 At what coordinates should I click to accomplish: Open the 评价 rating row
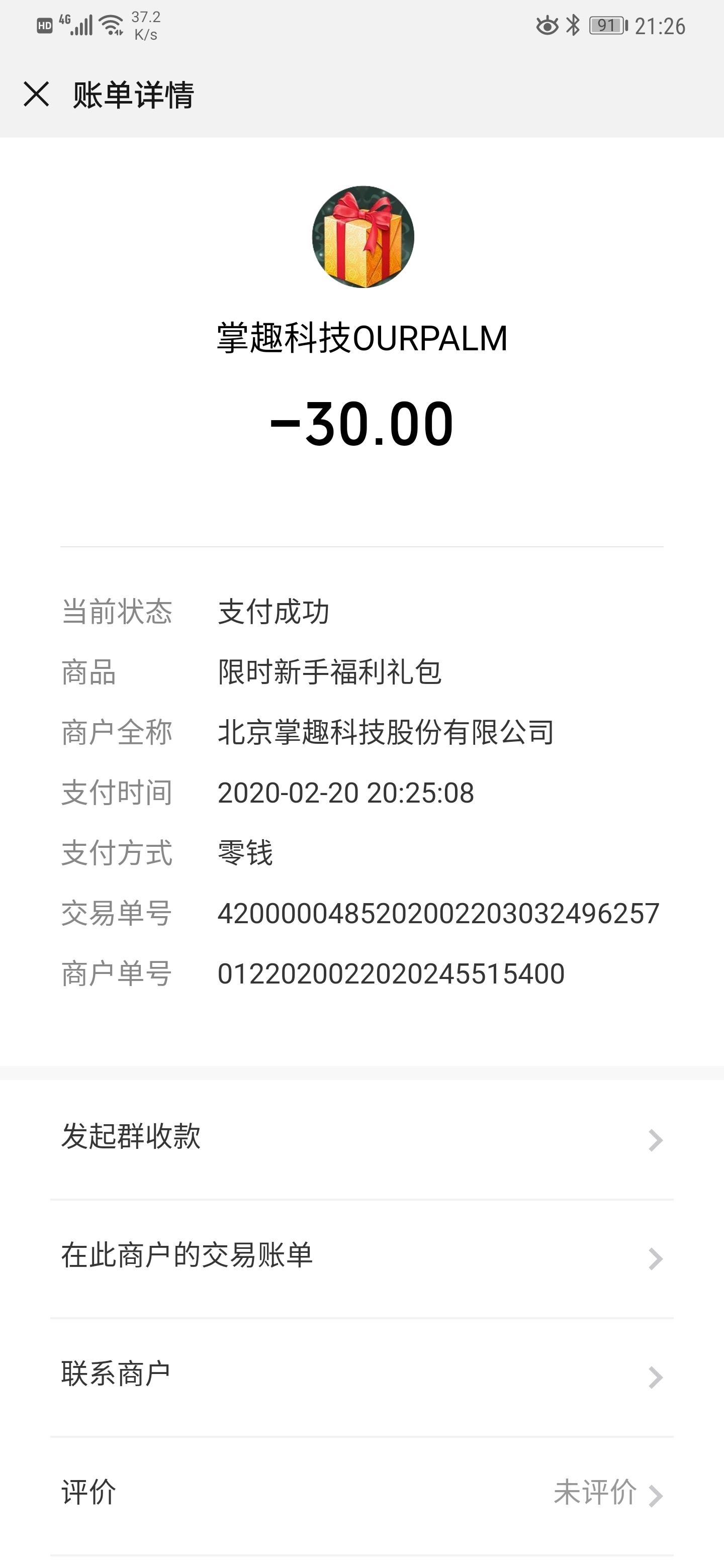[x=361, y=1493]
